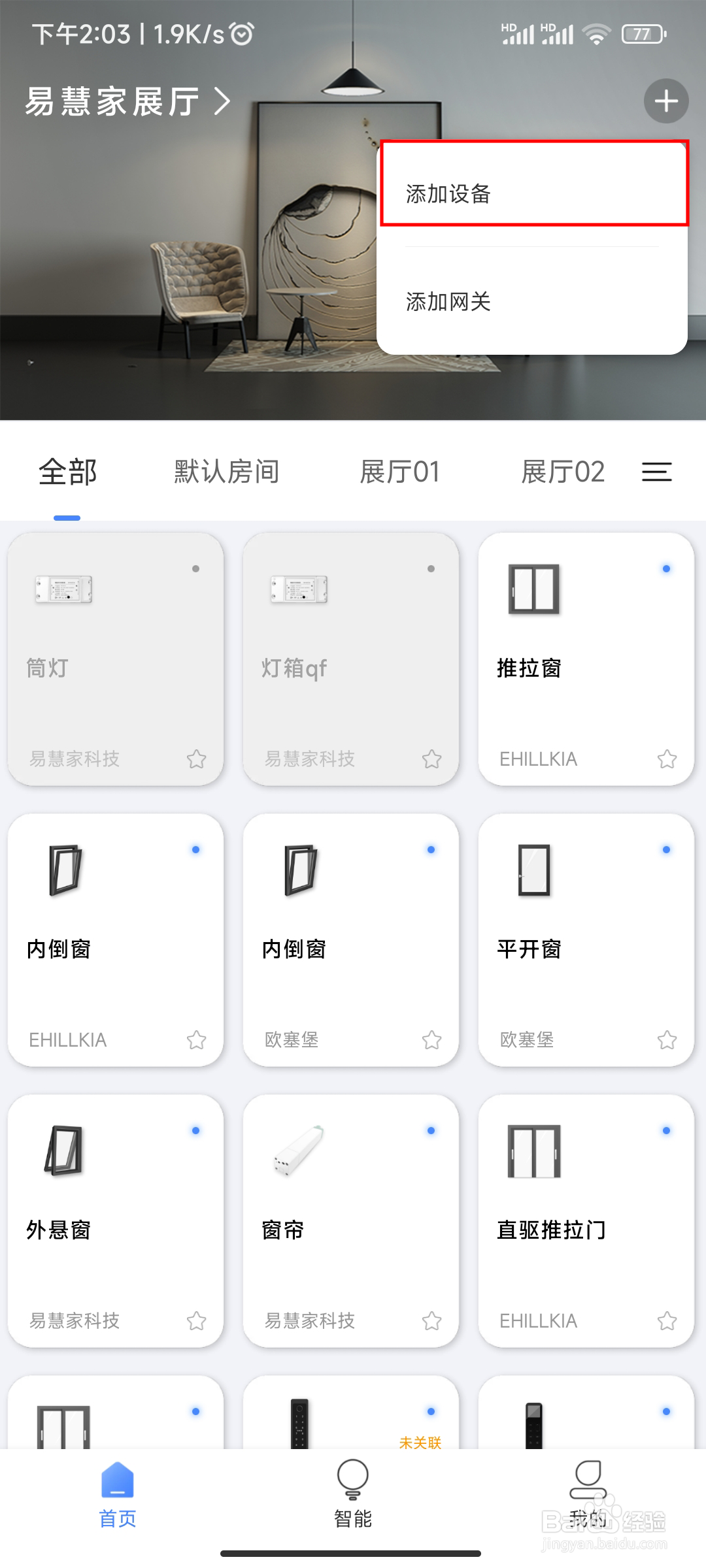Tap the 直驱推拉门 sliding door icon
This screenshot has height=1568, width=706.
coord(533,1152)
